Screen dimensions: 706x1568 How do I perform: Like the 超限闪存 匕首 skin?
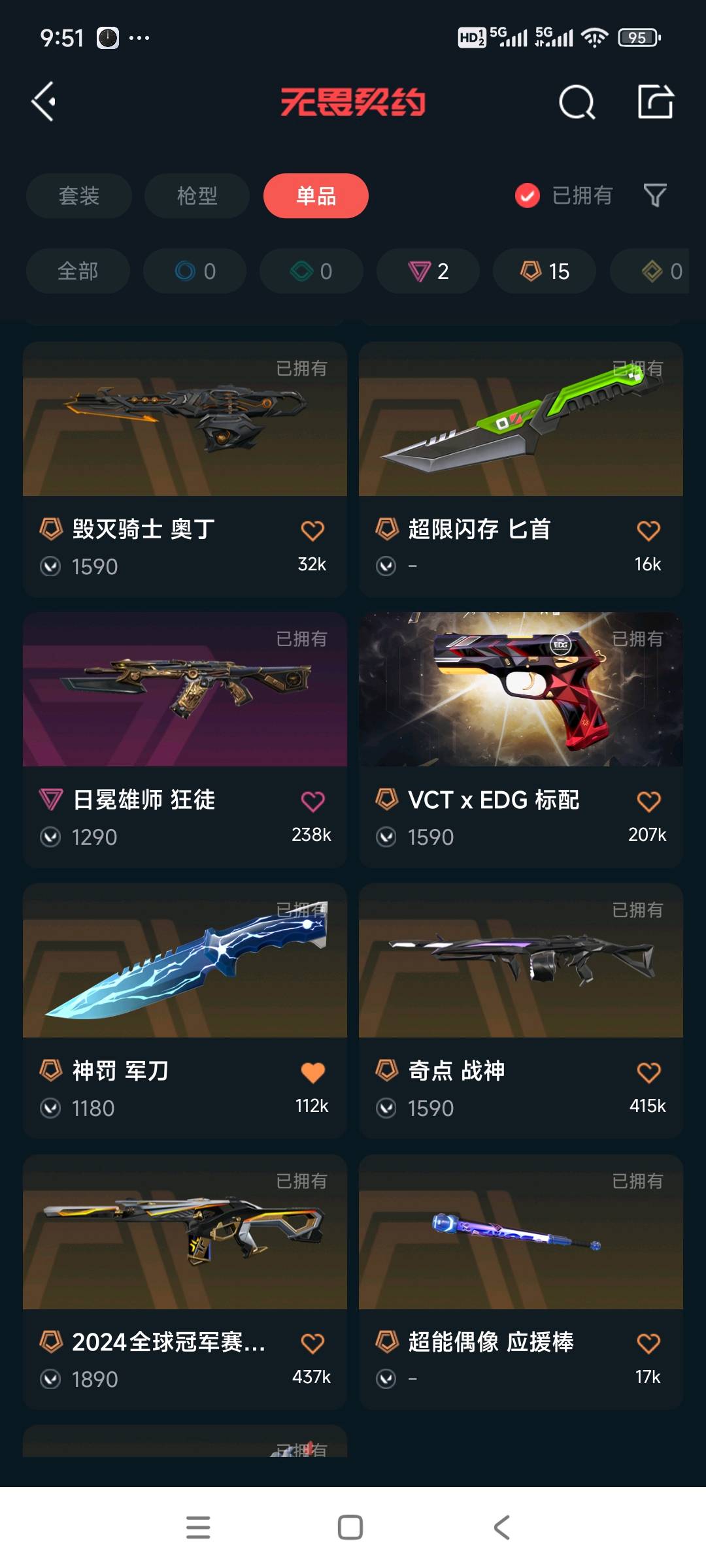[648, 531]
